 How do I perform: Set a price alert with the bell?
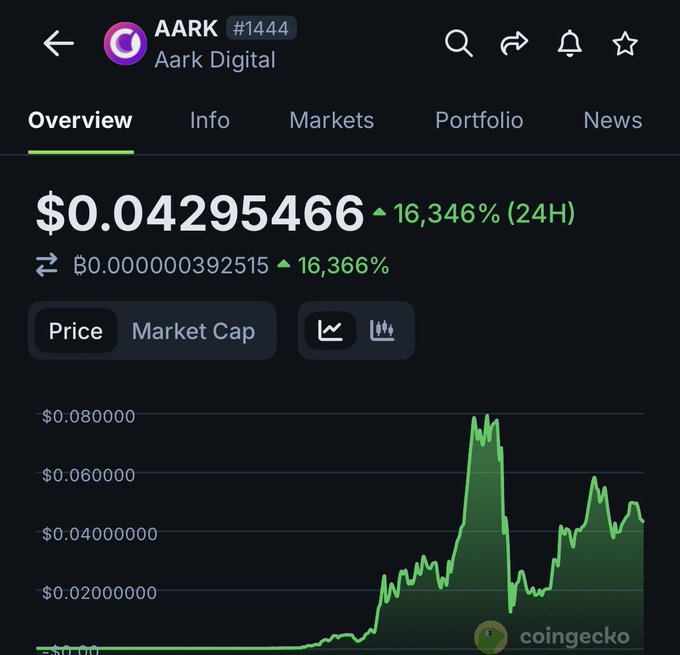[x=570, y=44]
